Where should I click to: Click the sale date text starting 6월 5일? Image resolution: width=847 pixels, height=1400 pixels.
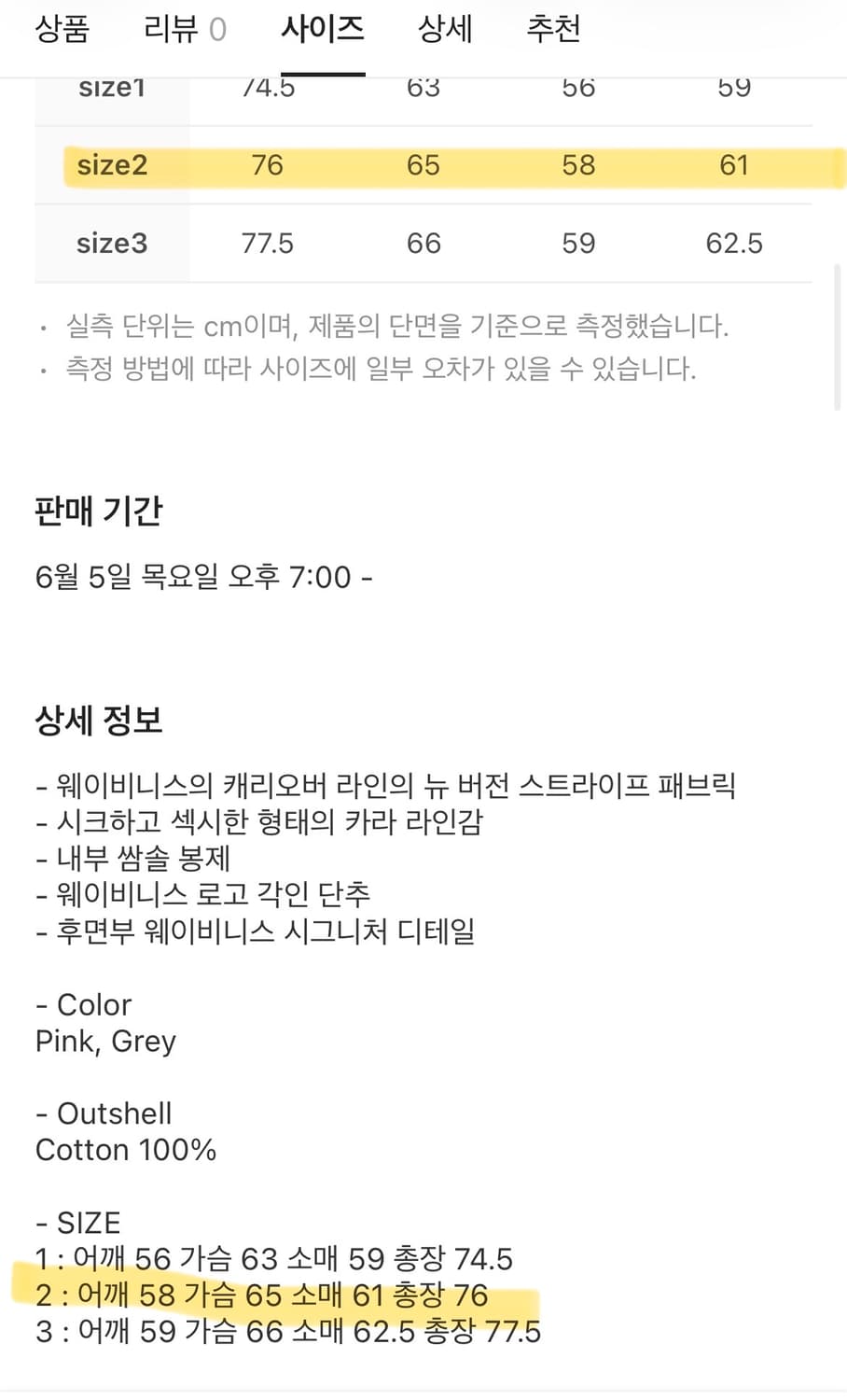point(203,578)
